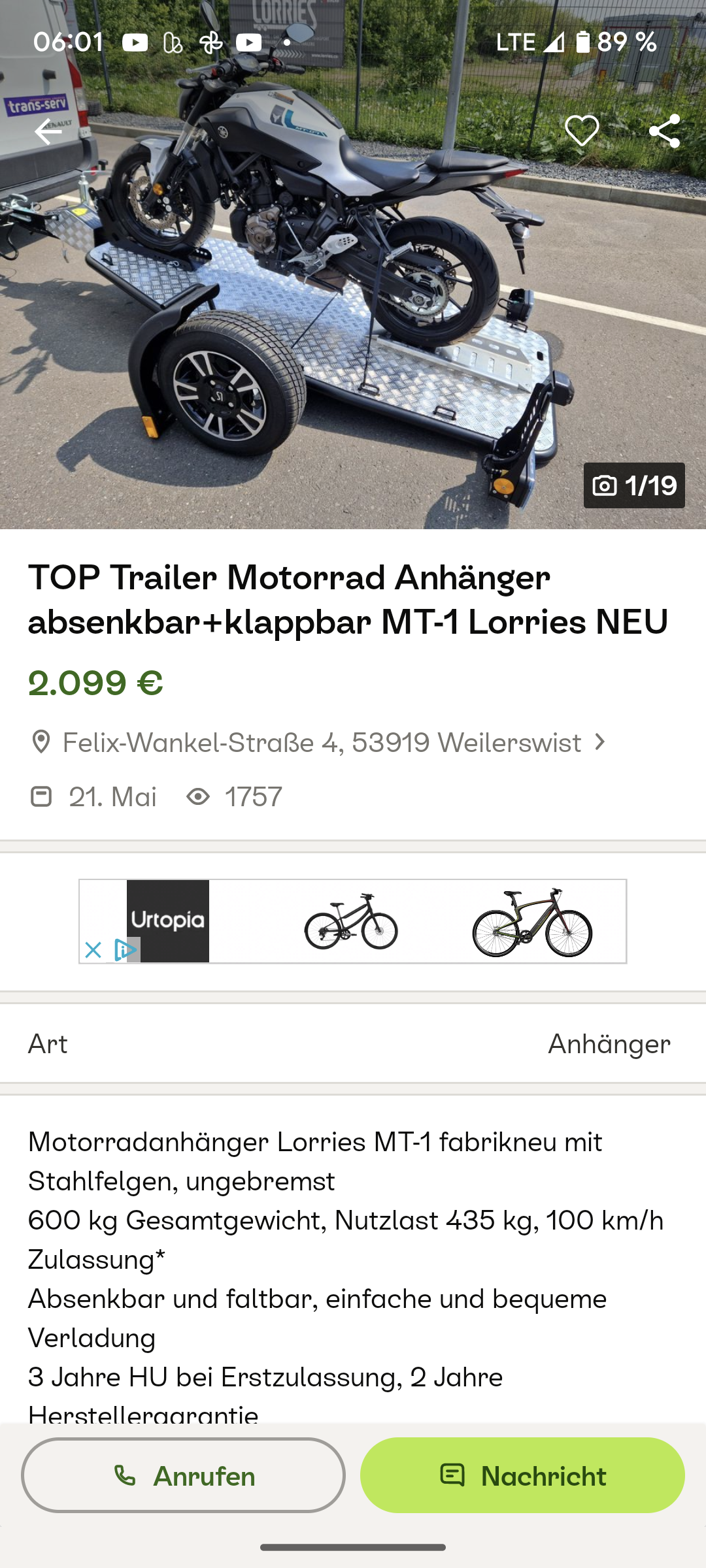Image resolution: width=706 pixels, height=1568 pixels.
Task: Go back using the arrow icon
Action: pos(48,132)
